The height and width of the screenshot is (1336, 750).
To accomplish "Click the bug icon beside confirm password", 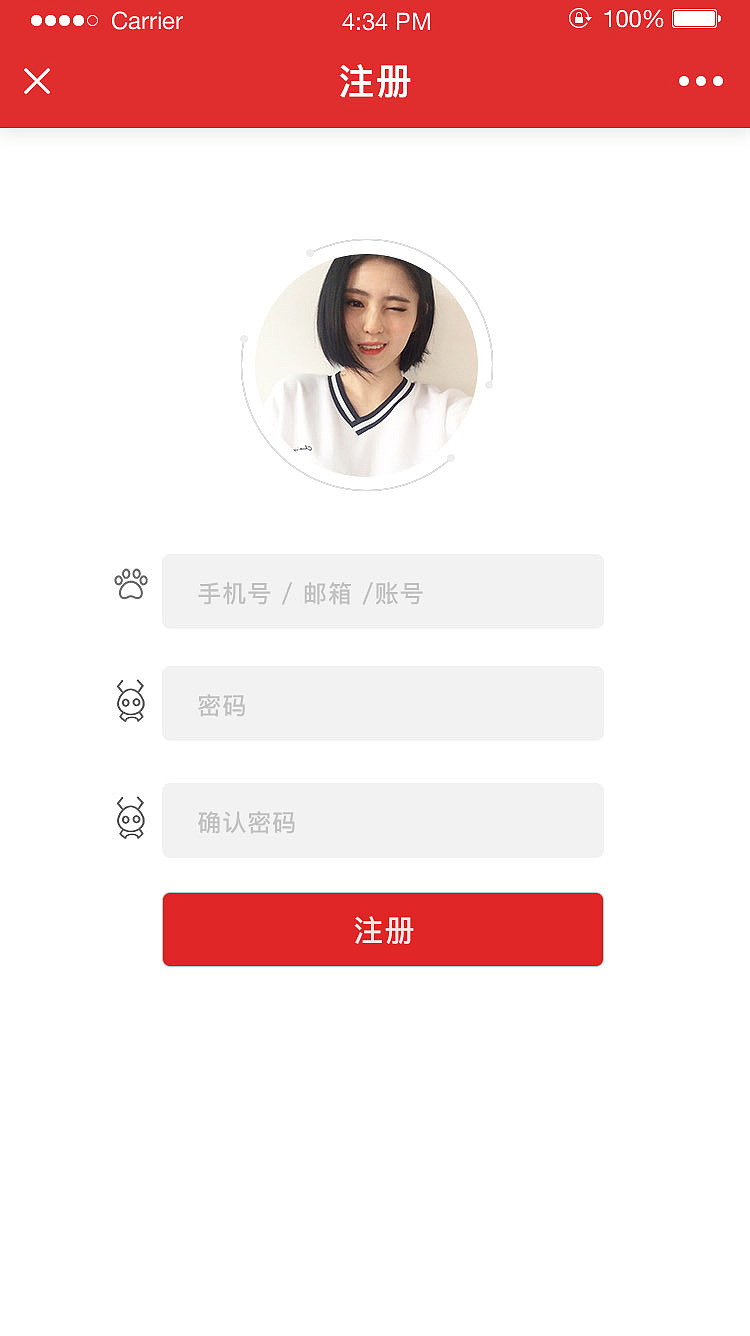I will click(x=130, y=820).
